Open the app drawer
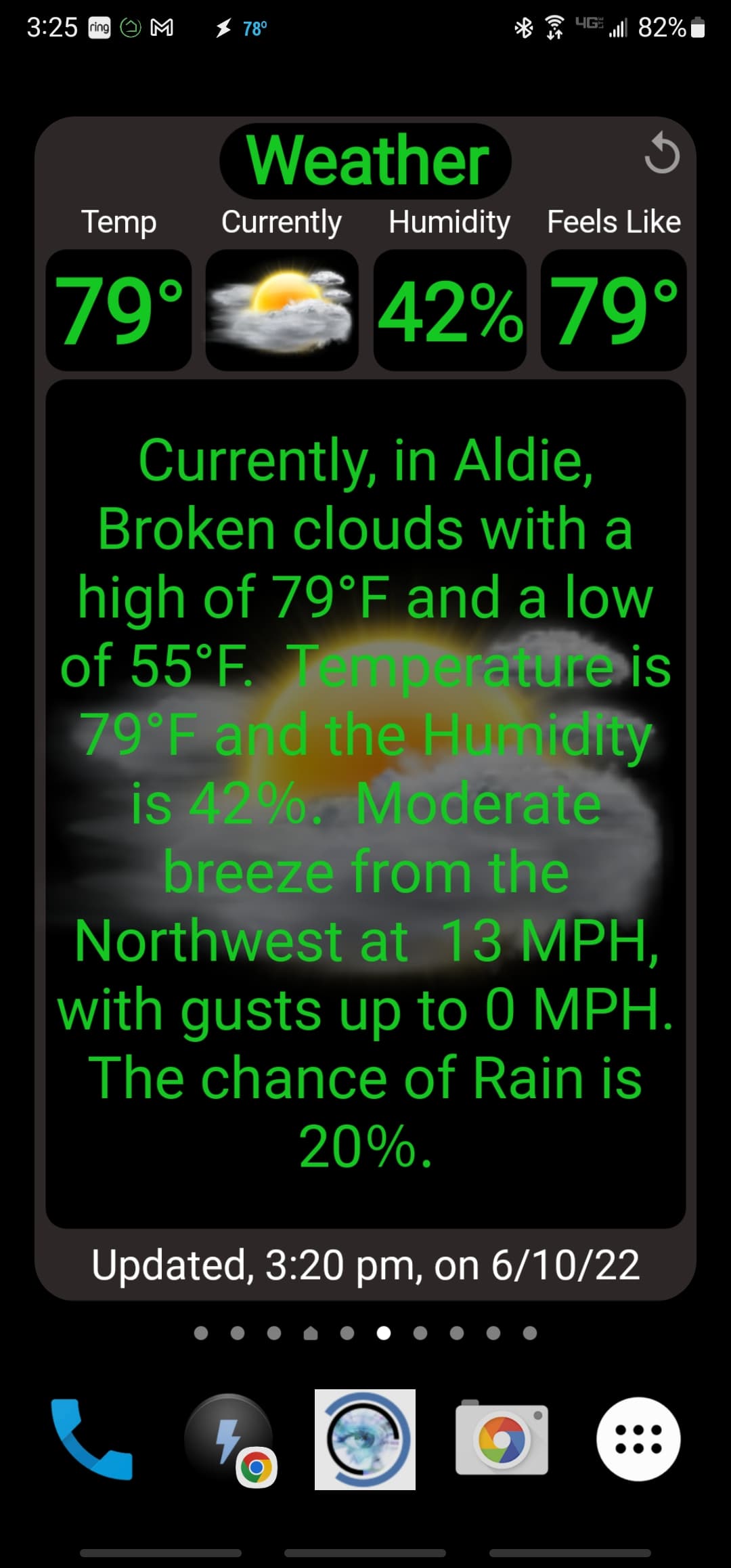 coord(638,1439)
